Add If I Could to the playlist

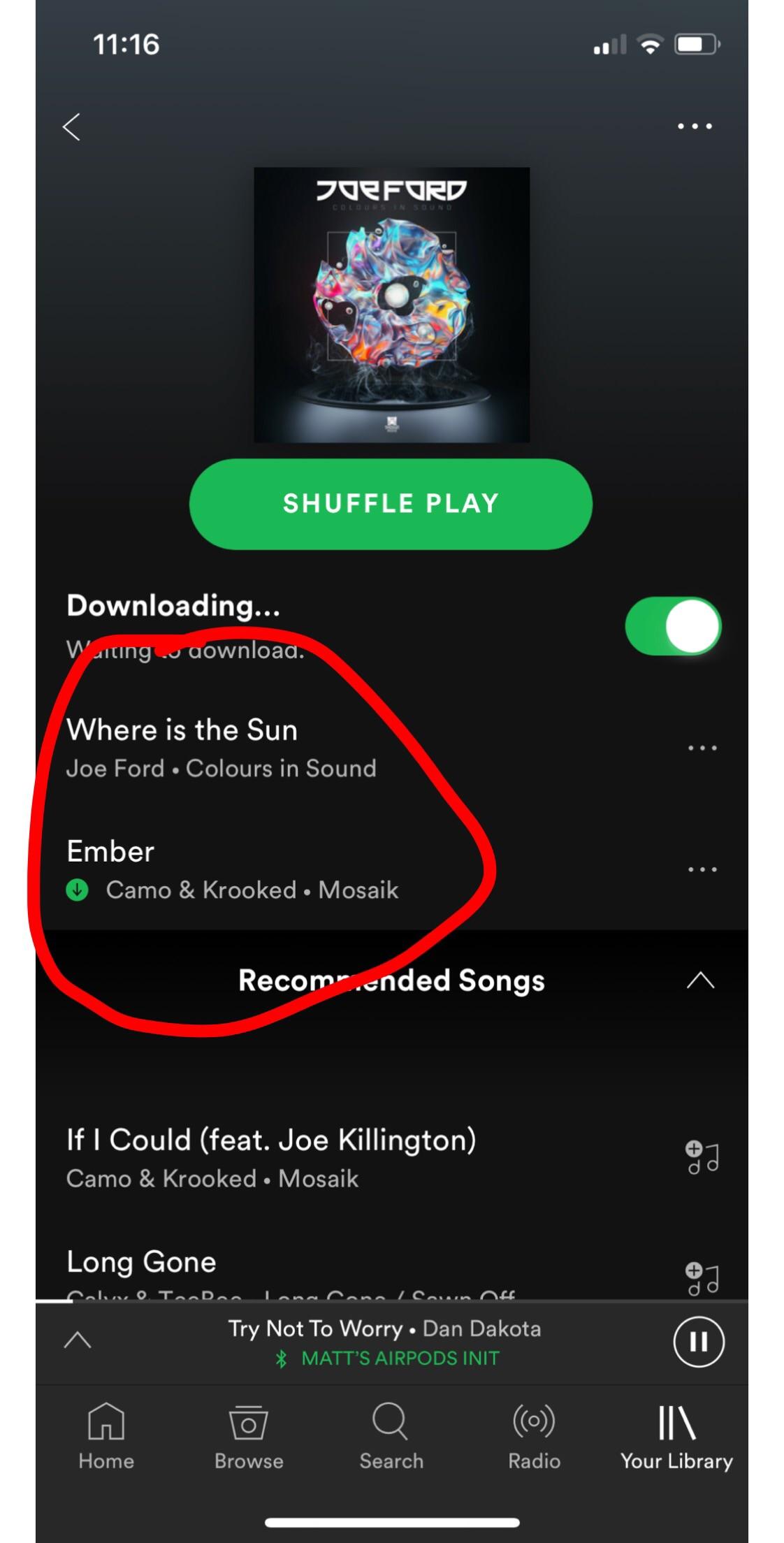[702, 1157]
